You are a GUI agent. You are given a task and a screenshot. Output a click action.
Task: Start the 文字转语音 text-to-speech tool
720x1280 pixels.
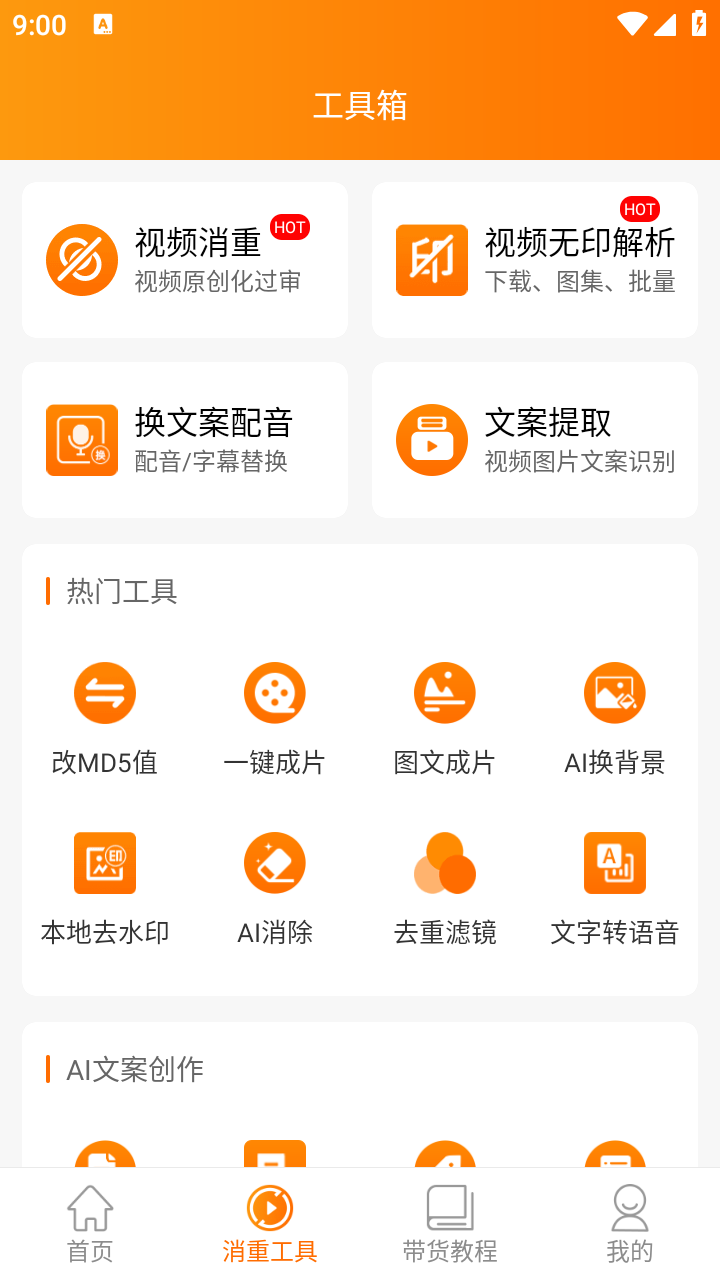pyautogui.click(x=615, y=862)
